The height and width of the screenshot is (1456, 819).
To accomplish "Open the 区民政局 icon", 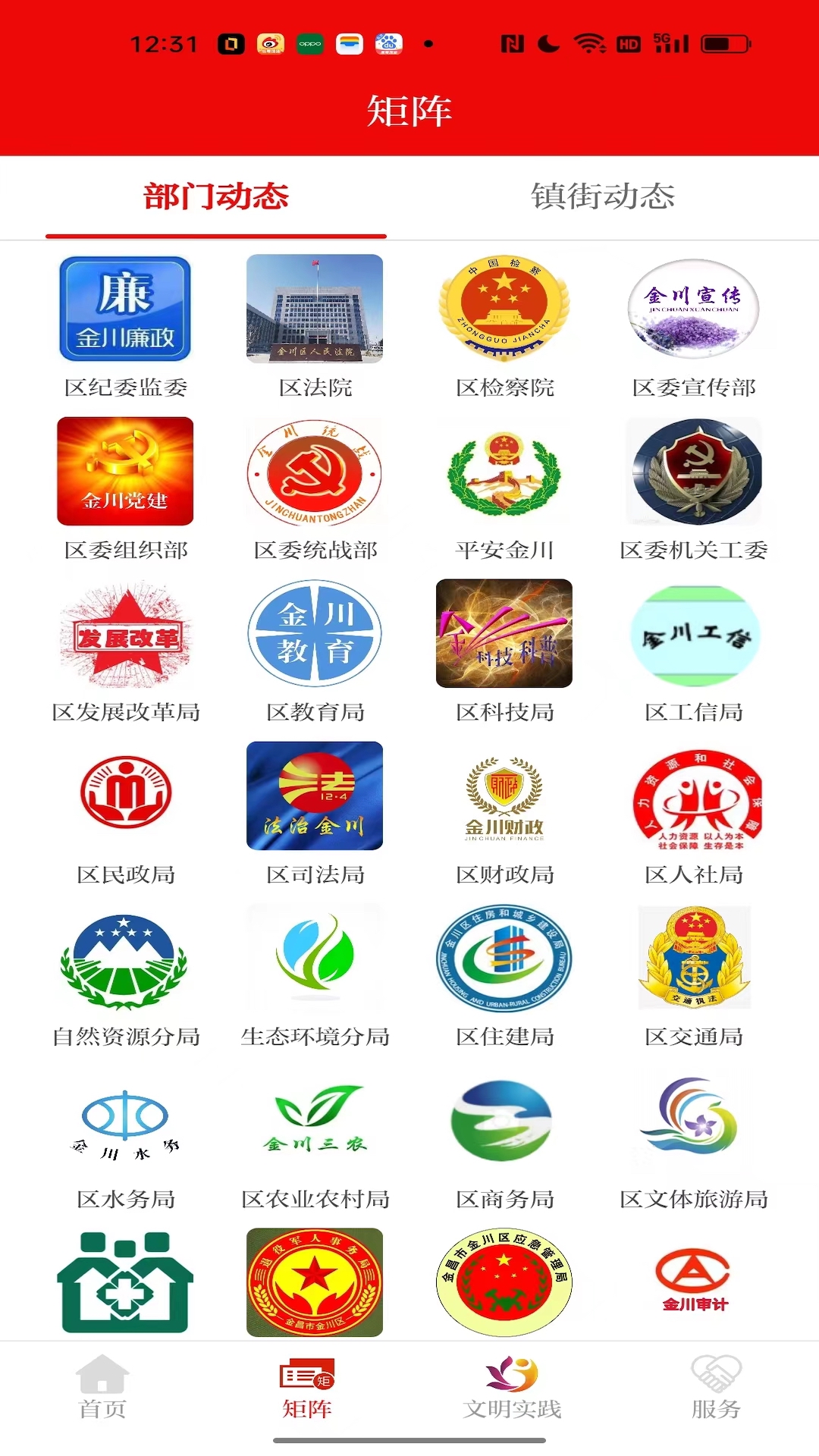I will (x=125, y=796).
